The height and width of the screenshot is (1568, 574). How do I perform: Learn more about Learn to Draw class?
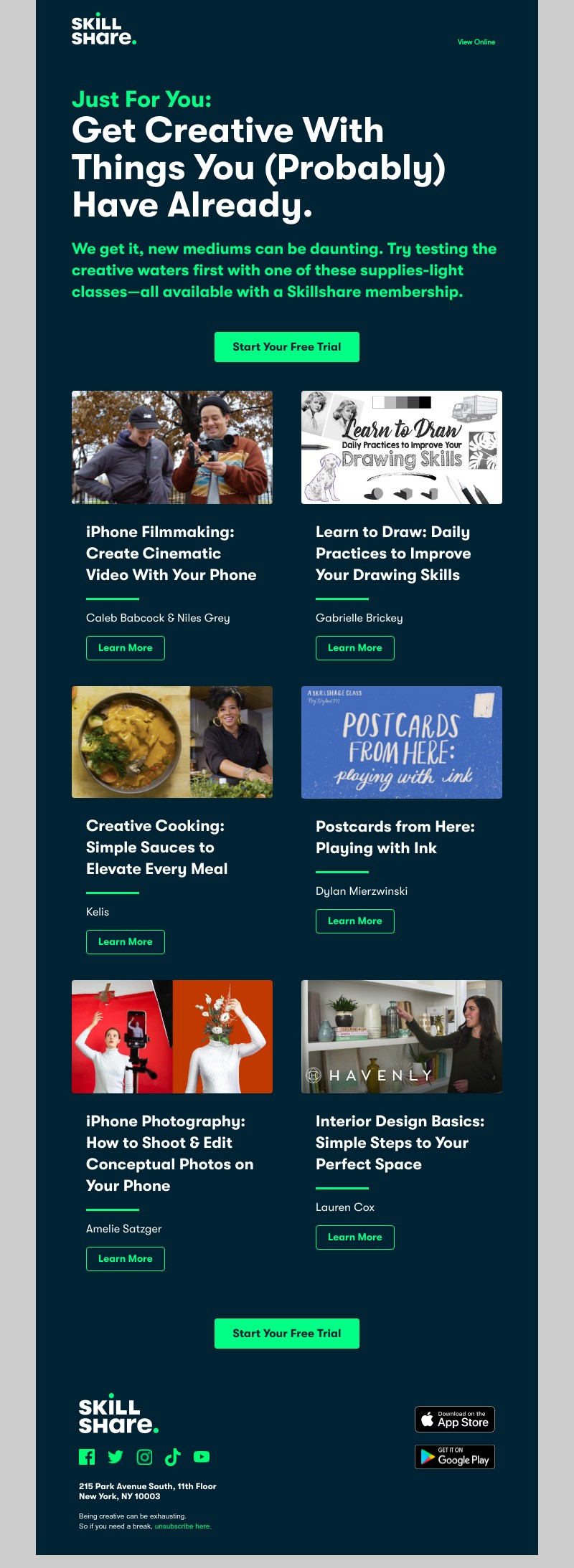point(355,648)
